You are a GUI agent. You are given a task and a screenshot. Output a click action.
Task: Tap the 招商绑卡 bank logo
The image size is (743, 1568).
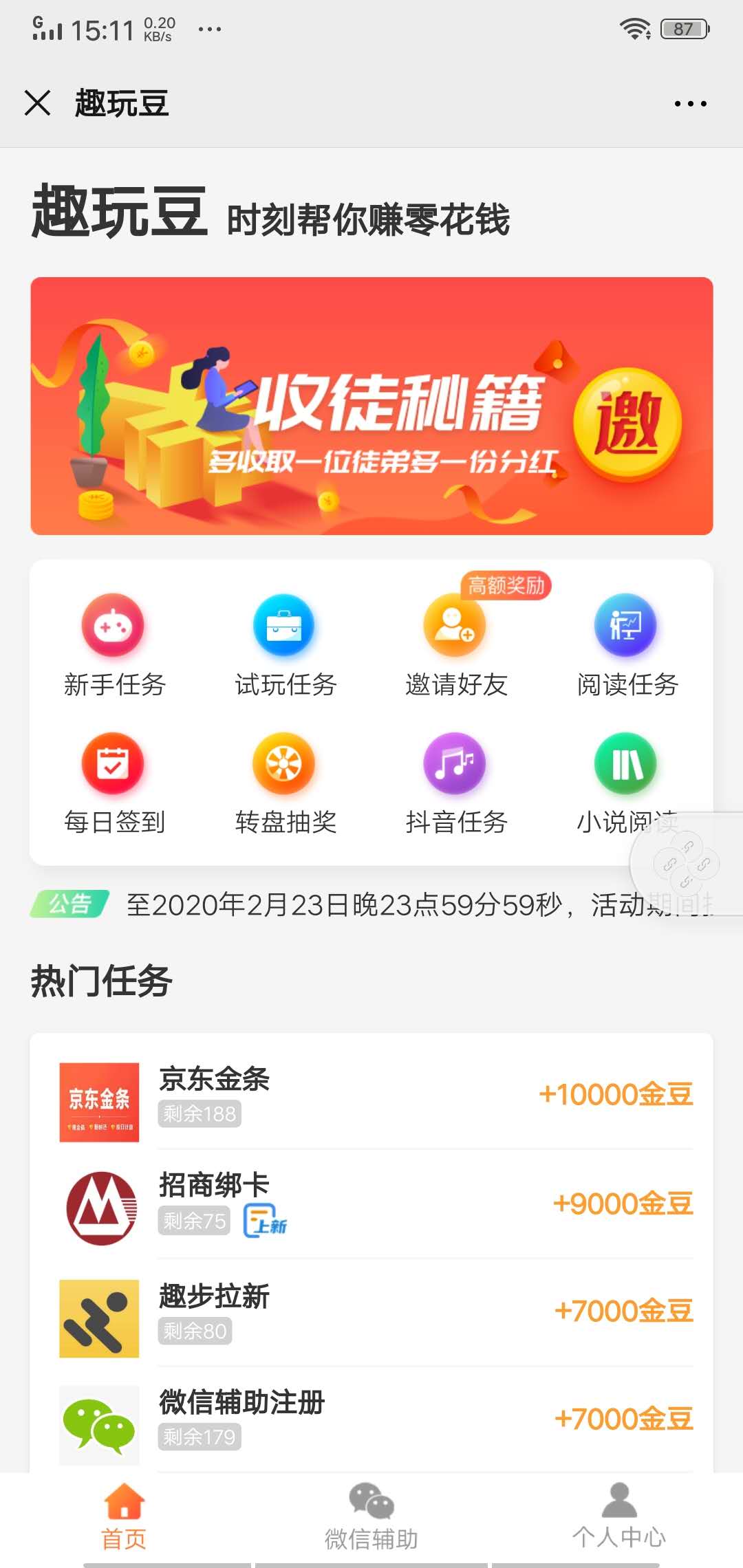[x=99, y=1205]
